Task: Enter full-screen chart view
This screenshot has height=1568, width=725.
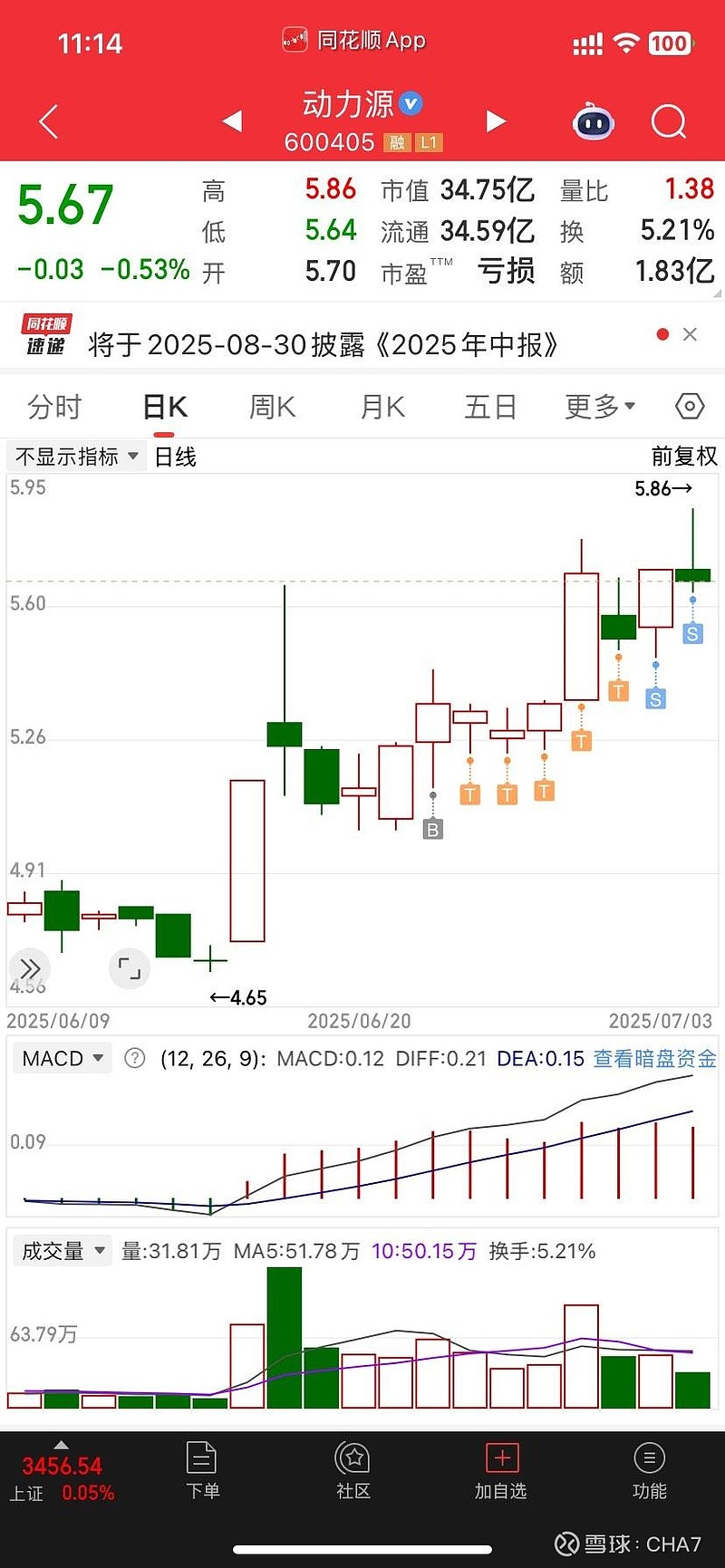Action: click(x=130, y=968)
